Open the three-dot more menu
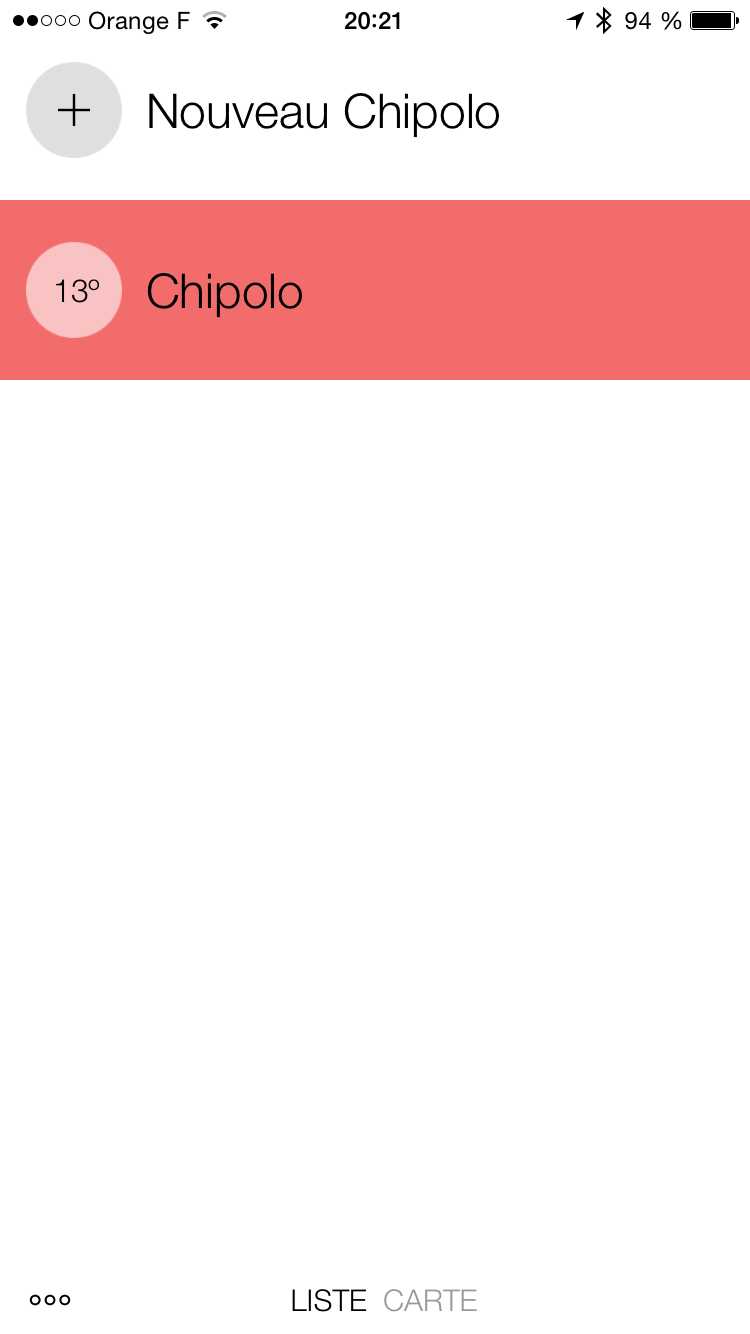 tap(50, 1300)
